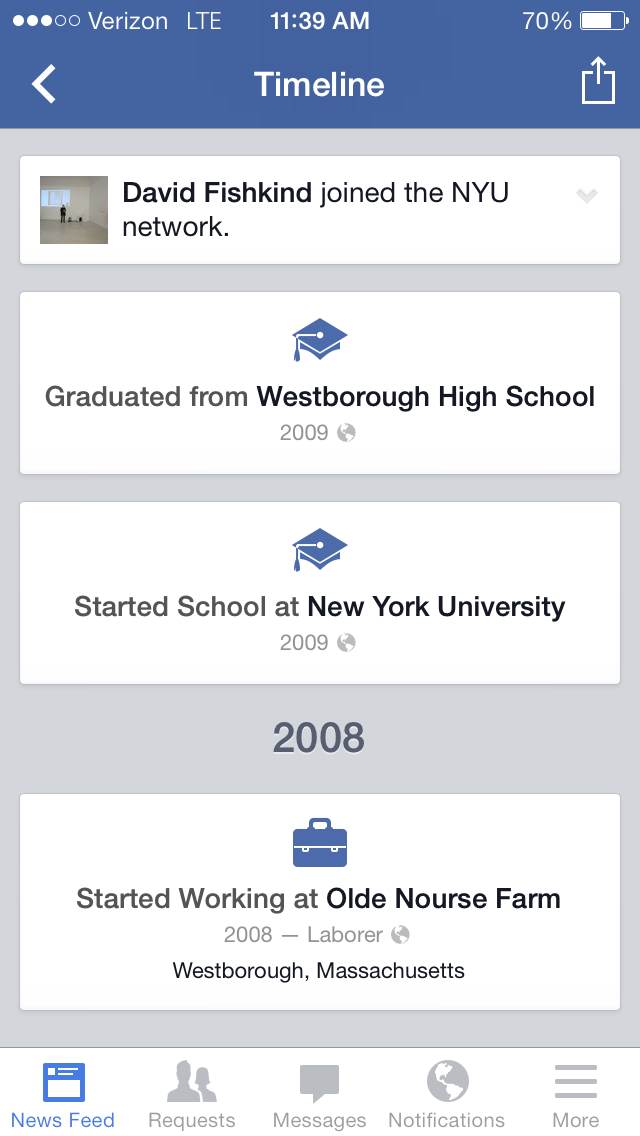The width and height of the screenshot is (640, 1136).
Task: Open the More tab
Action: point(575,1094)
